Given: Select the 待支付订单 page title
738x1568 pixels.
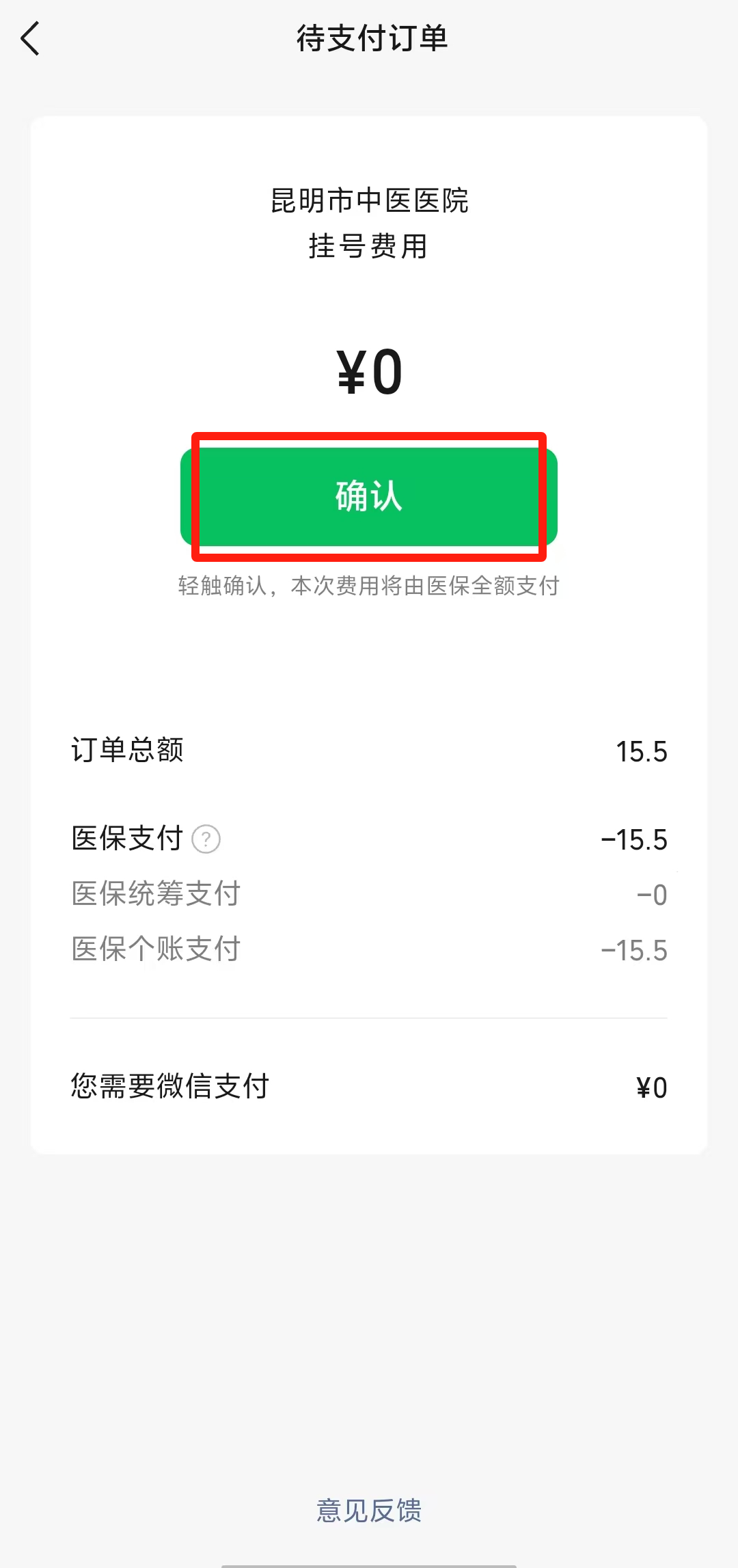Looking at the screenshot, I should point(369,39).
